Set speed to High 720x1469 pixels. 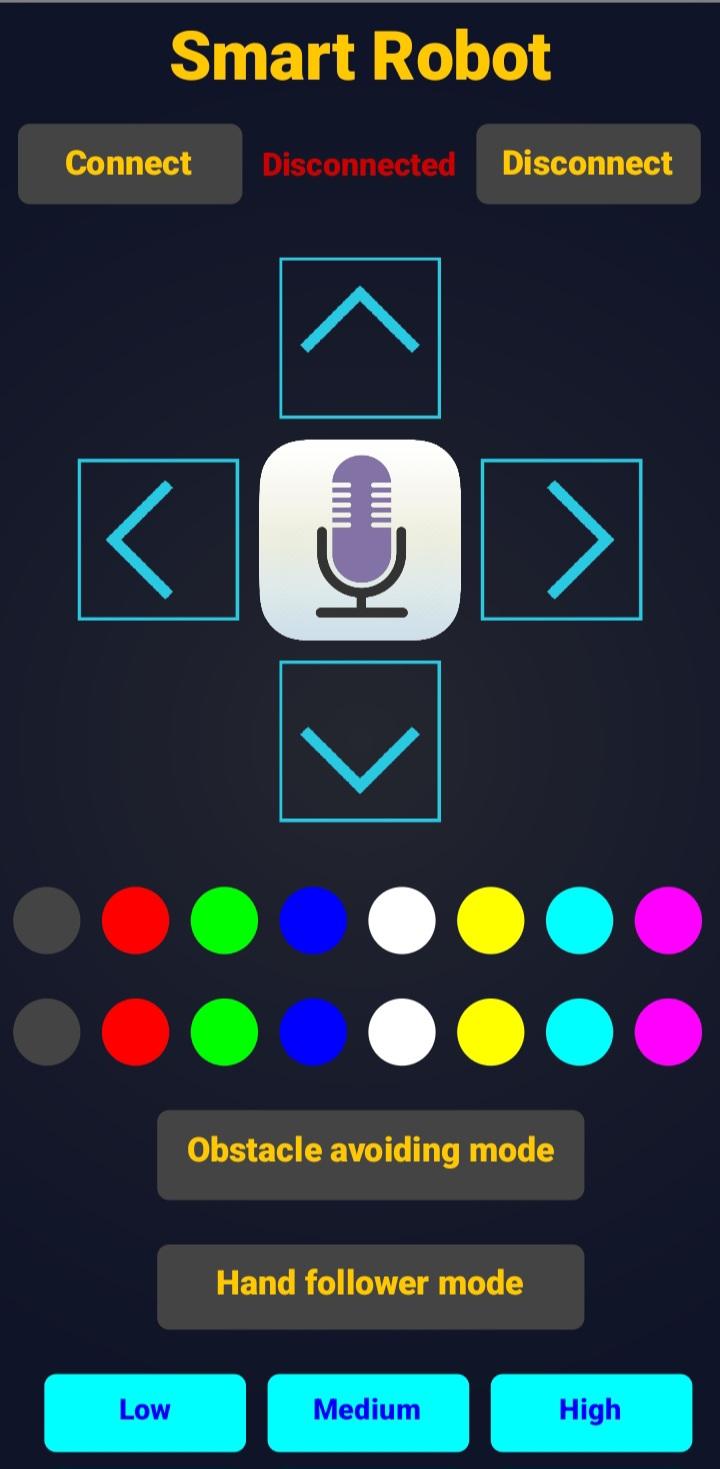coord(591,1412)
